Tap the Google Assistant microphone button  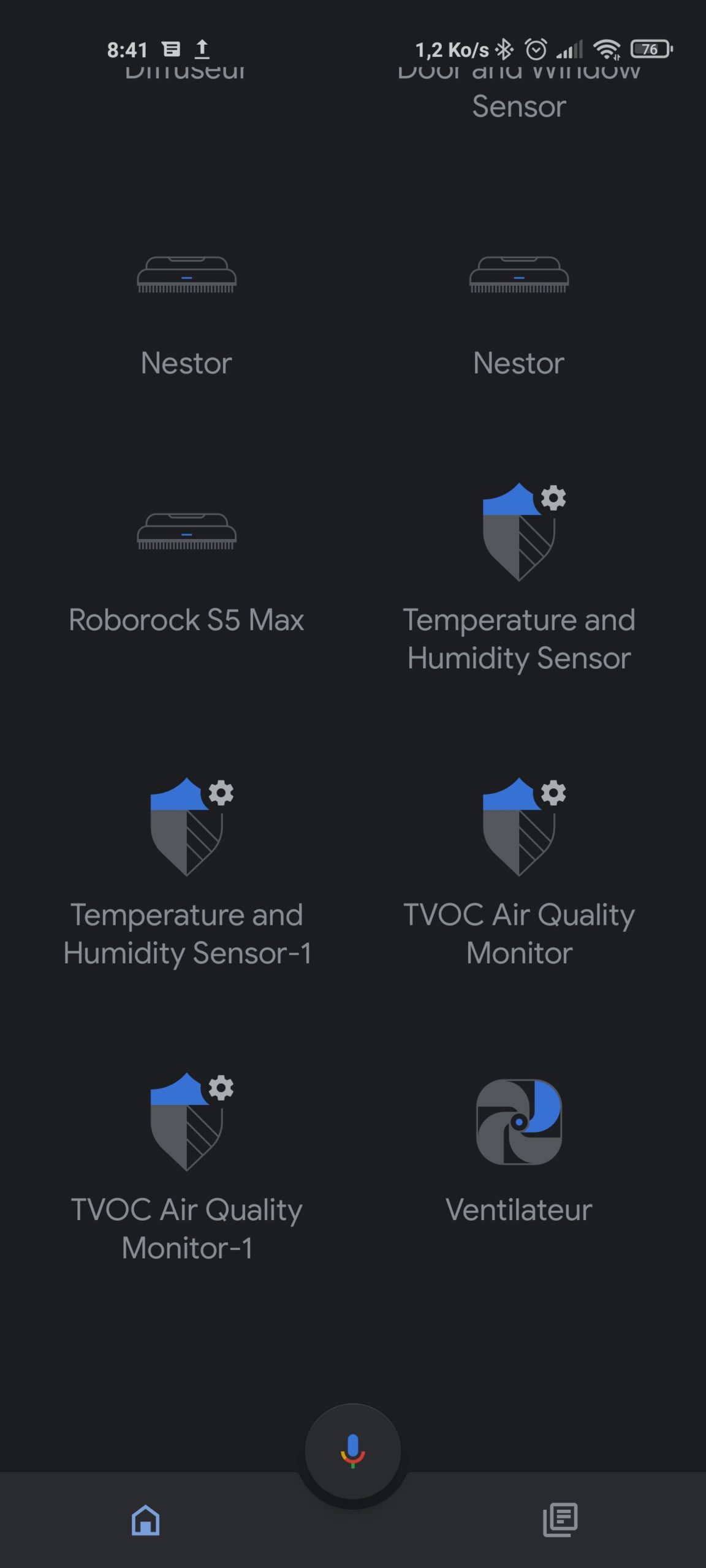[353, 1451]
